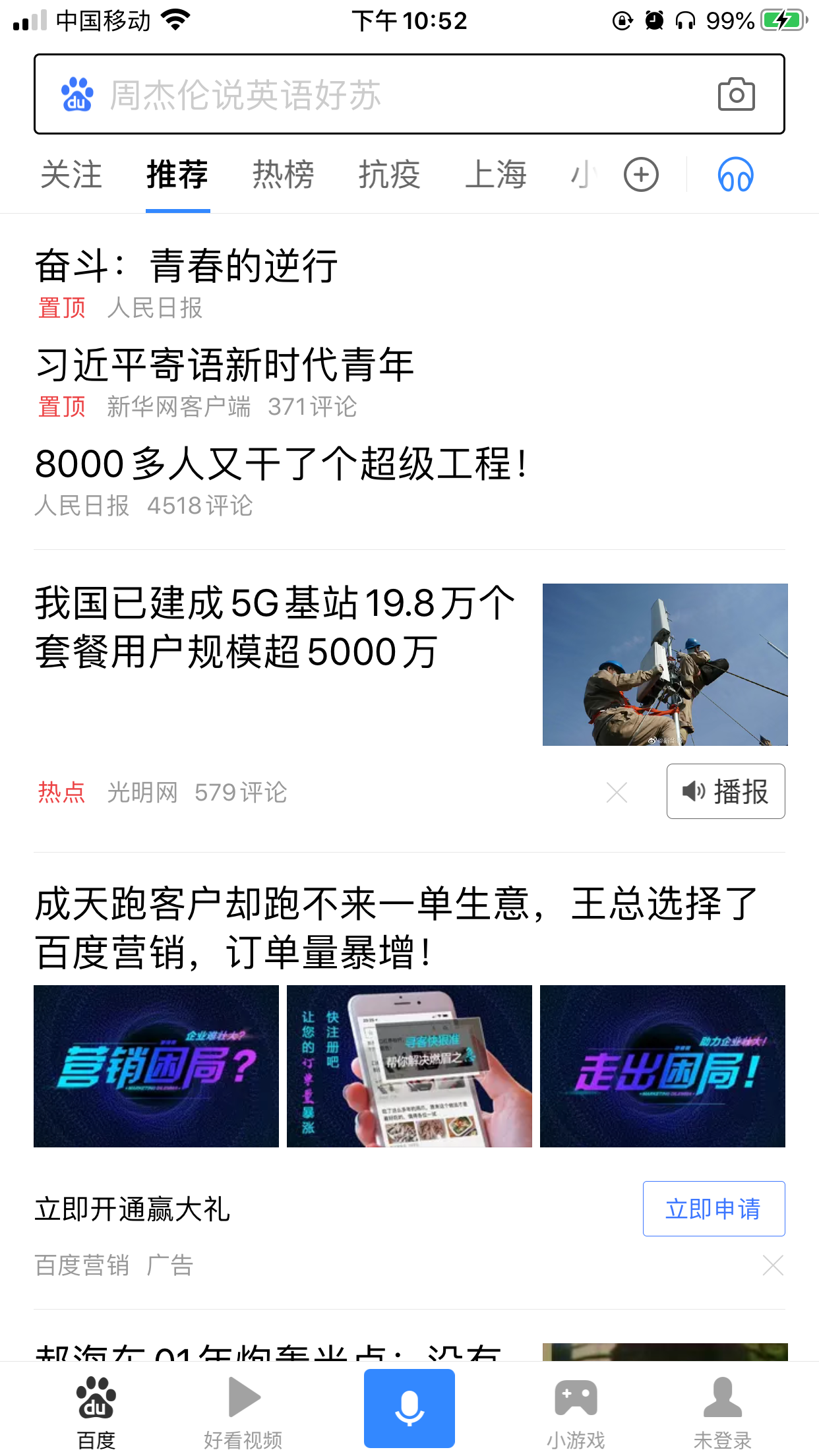Tap the 播报 audio broadcast button
The width and height of the screenshot is (819, 1456).
[725, 791]
